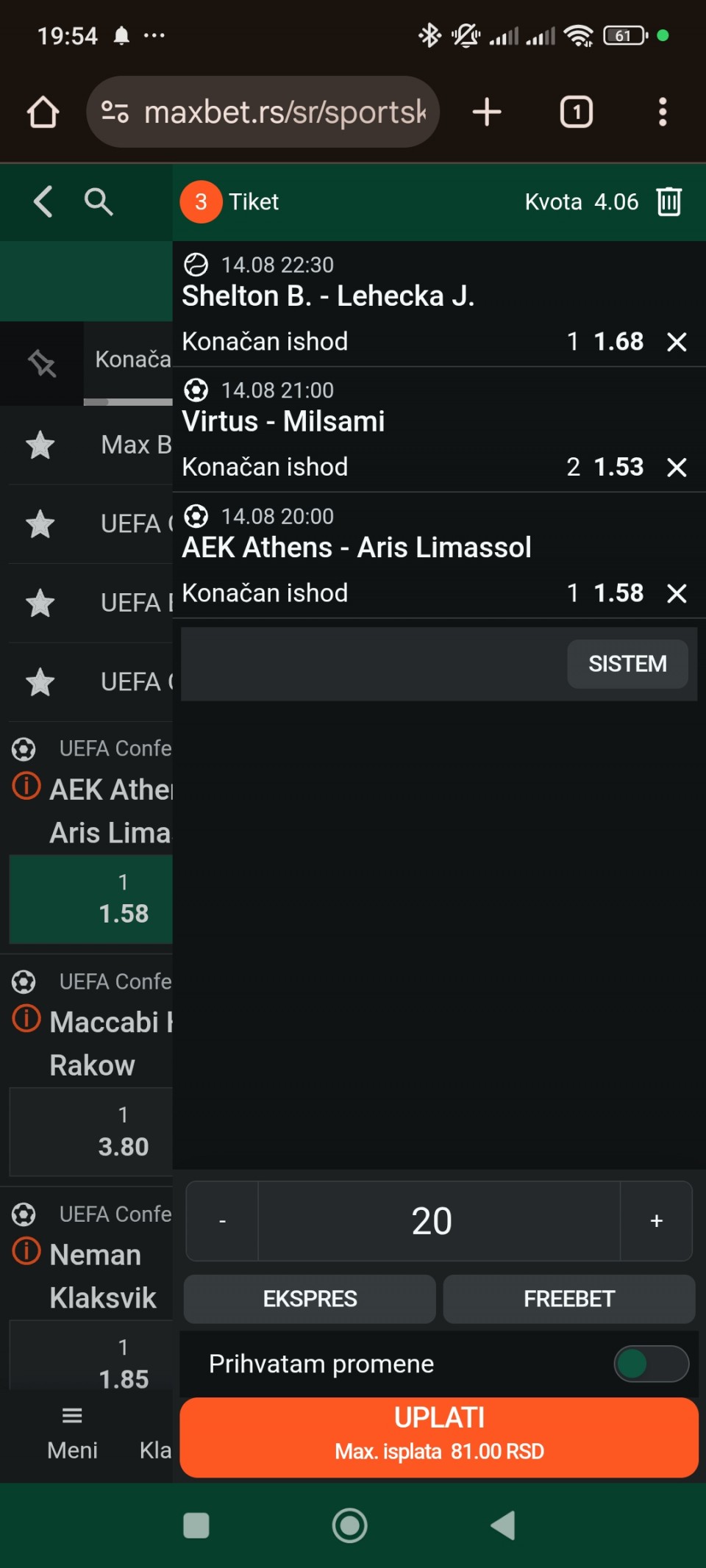This screenshot has height=1568, width=706.
Task: Switch ticket to SISTEM mode
Action: click(x=627, y=664)
